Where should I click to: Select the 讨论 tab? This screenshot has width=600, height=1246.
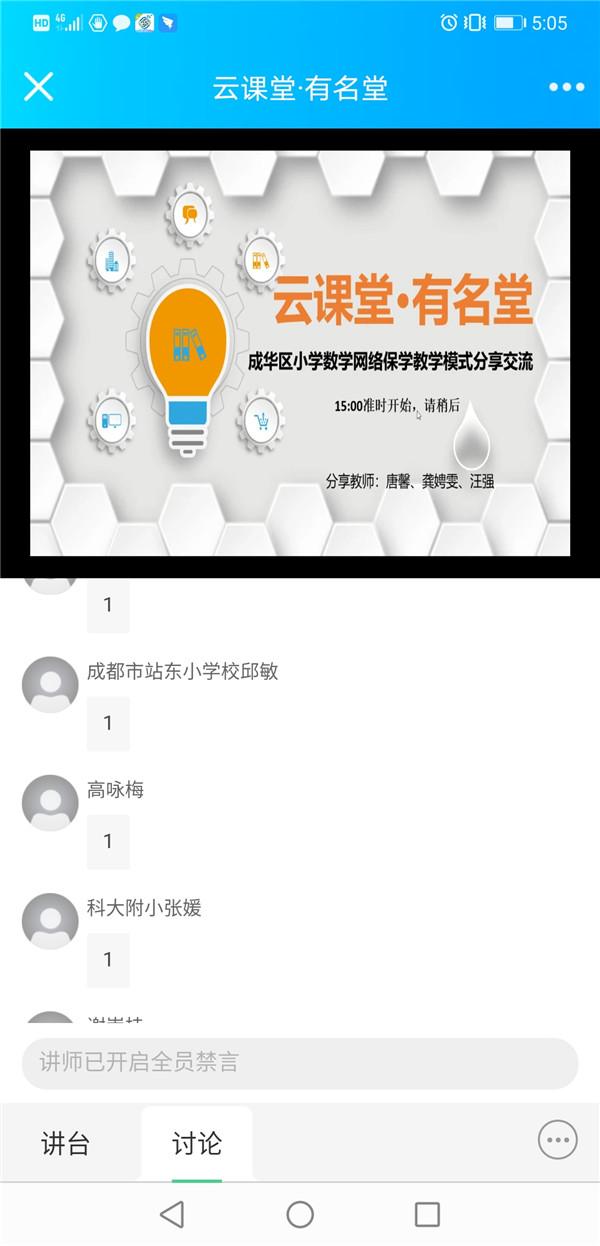[x=197, y=1143]
